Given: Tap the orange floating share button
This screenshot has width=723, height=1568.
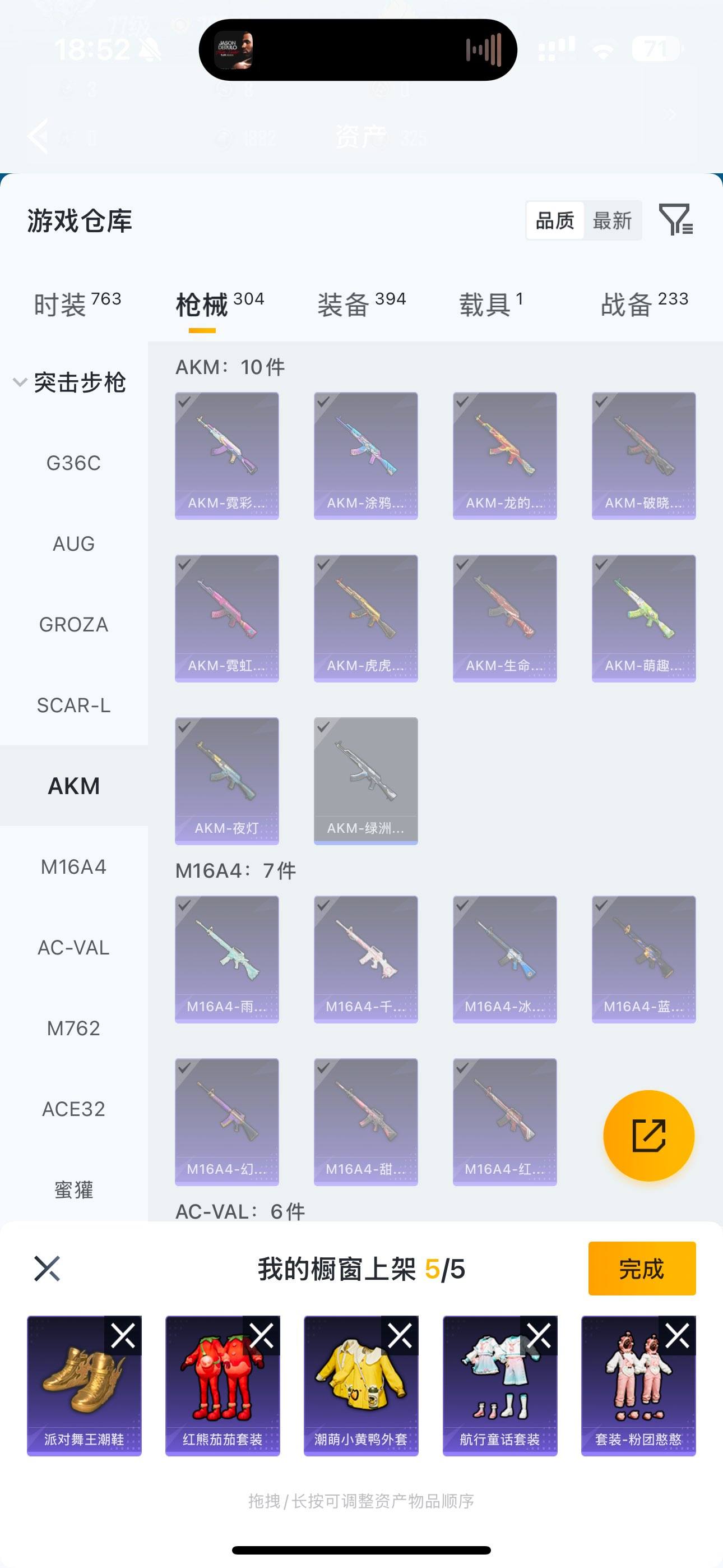Looking at the screenshot, I should click(649, 1135).
